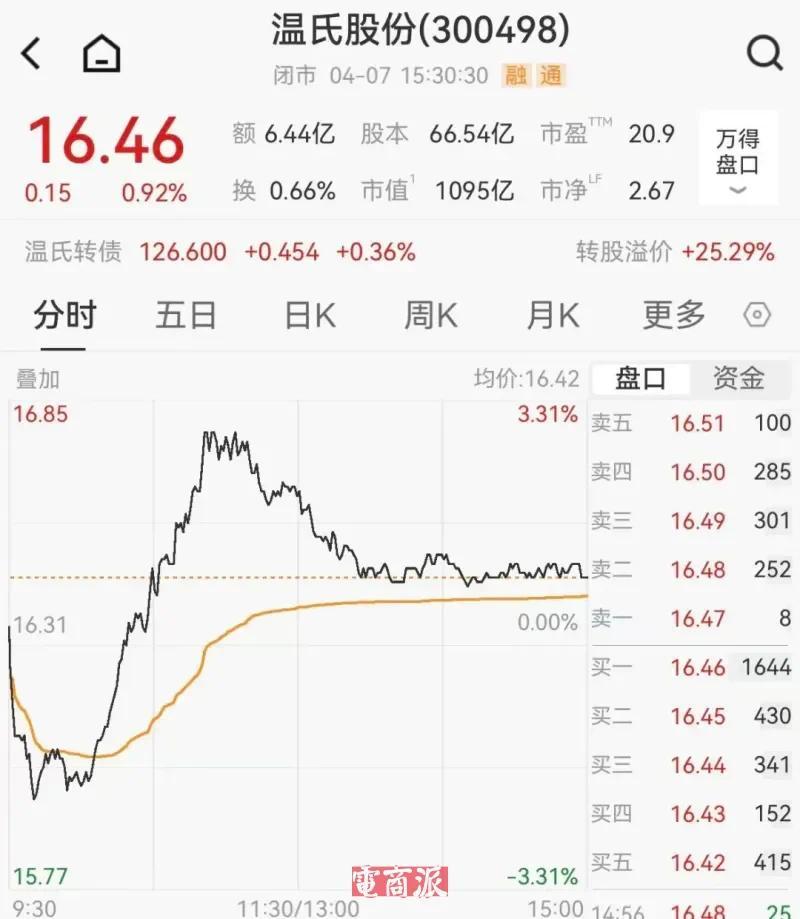
Task: Expand the 万得盘口 panel
Action: tap(738, 158)
